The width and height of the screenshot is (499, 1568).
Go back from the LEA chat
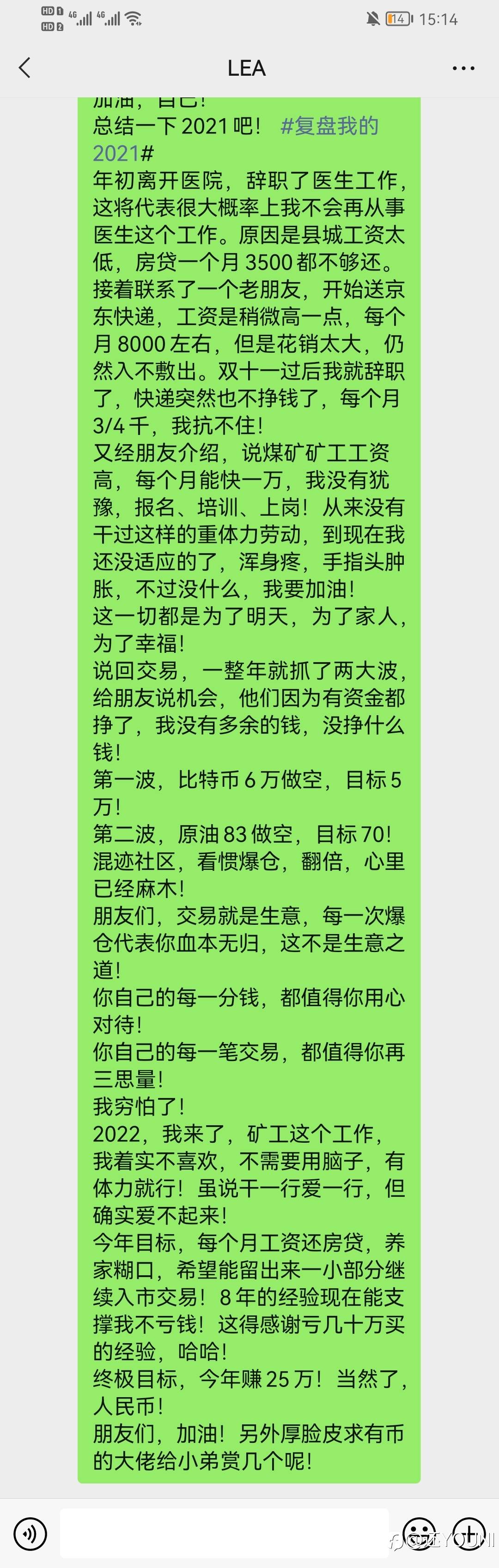[25, 67]
